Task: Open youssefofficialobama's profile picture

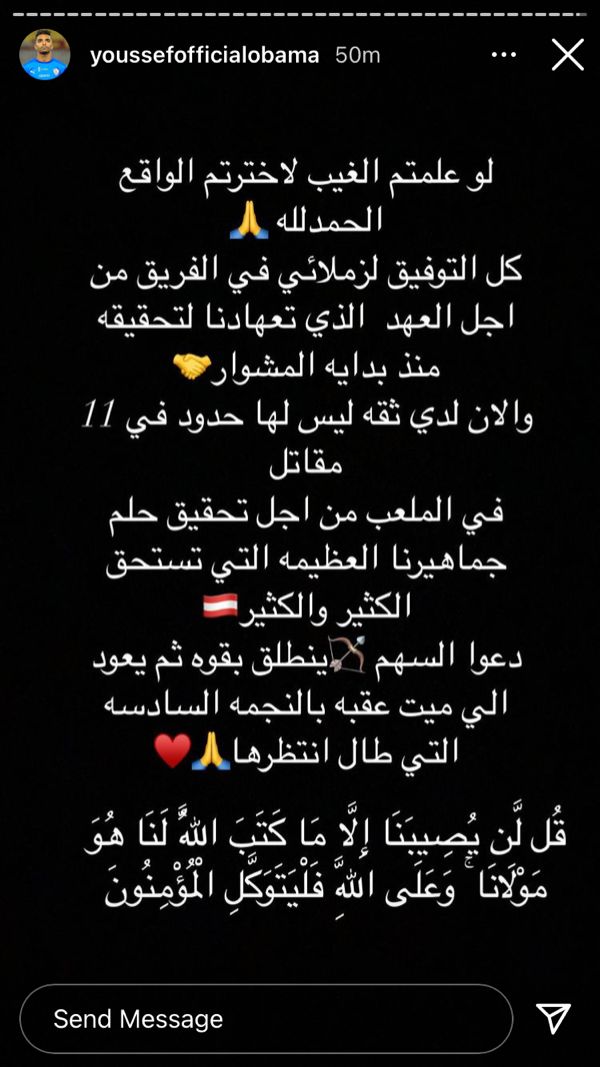Action: 45,55
